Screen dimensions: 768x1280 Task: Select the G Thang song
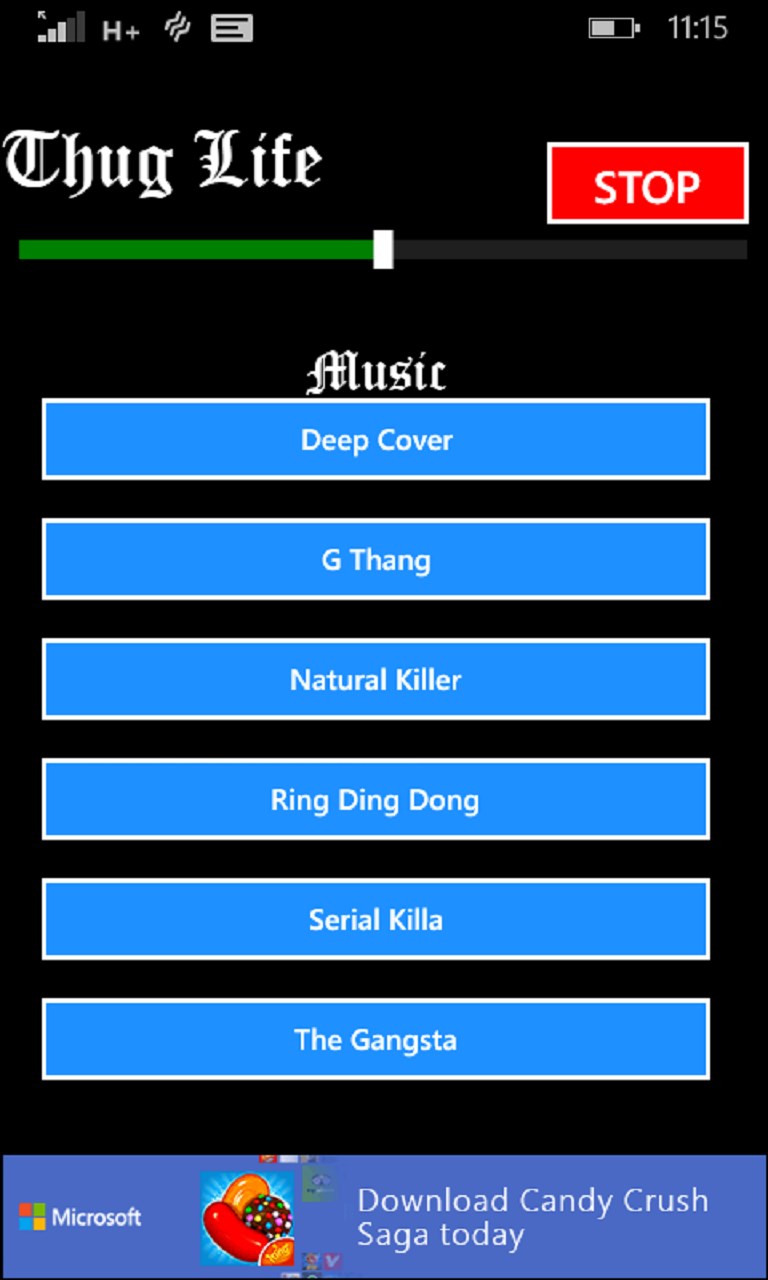tap(376, 560)
